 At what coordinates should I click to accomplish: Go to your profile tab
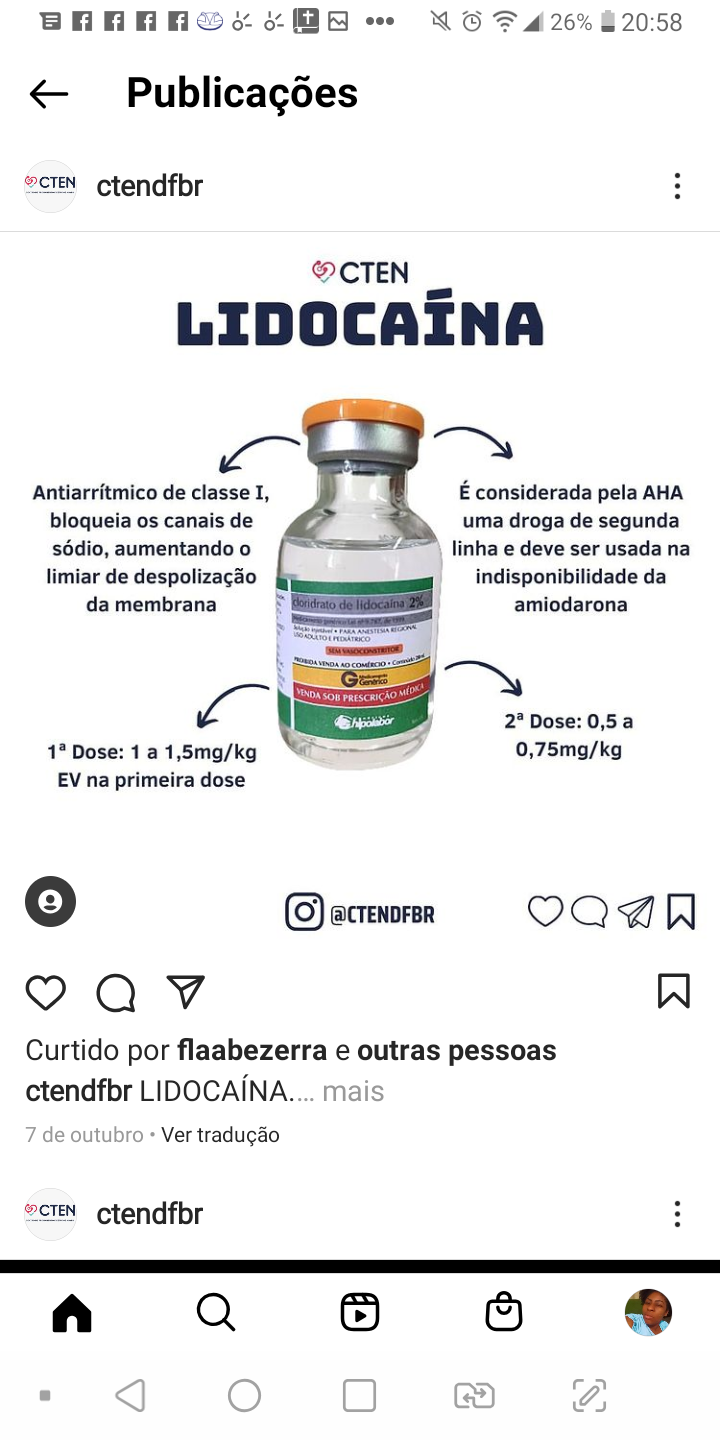click(648, 1312)
